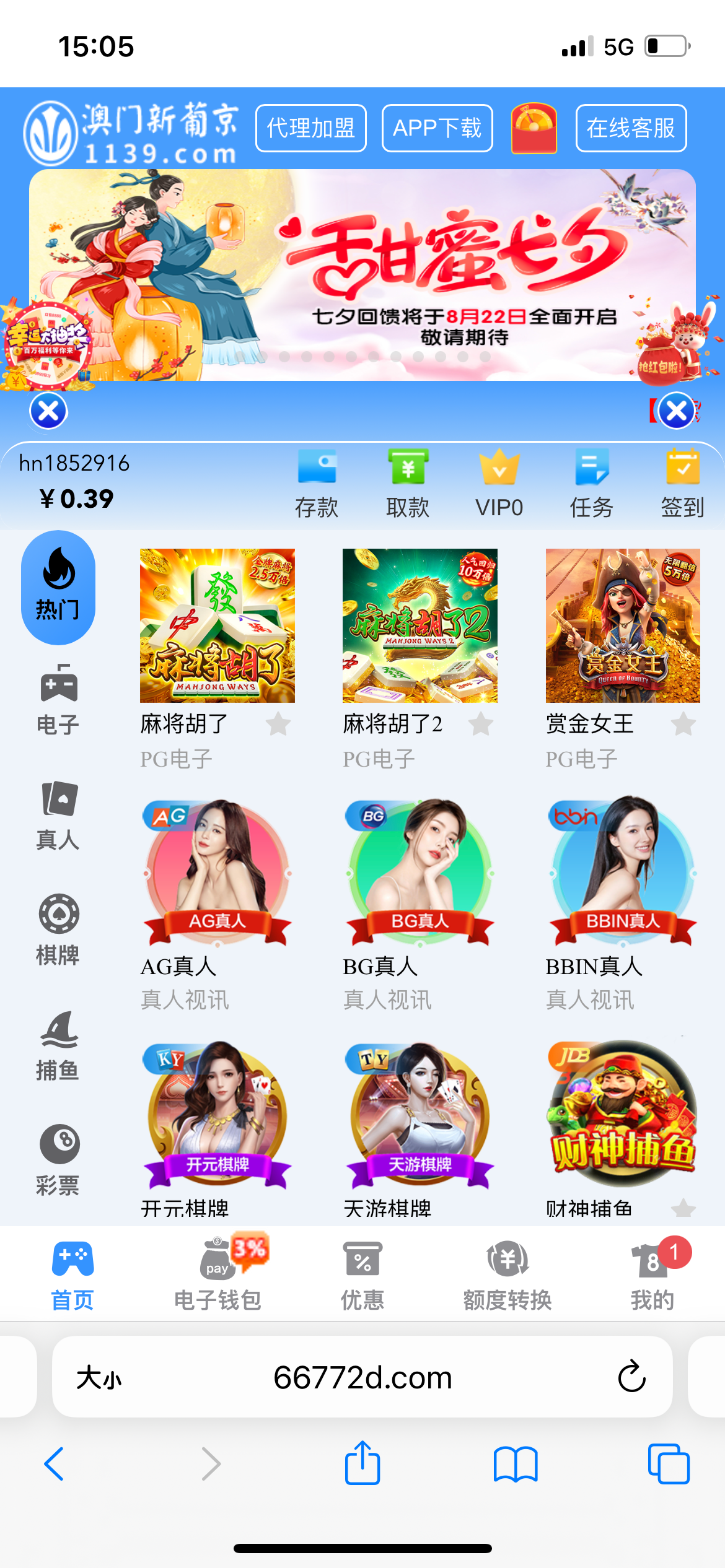
Task: Open the BBIN真人 live game
Action: click(x=622, y=873)
